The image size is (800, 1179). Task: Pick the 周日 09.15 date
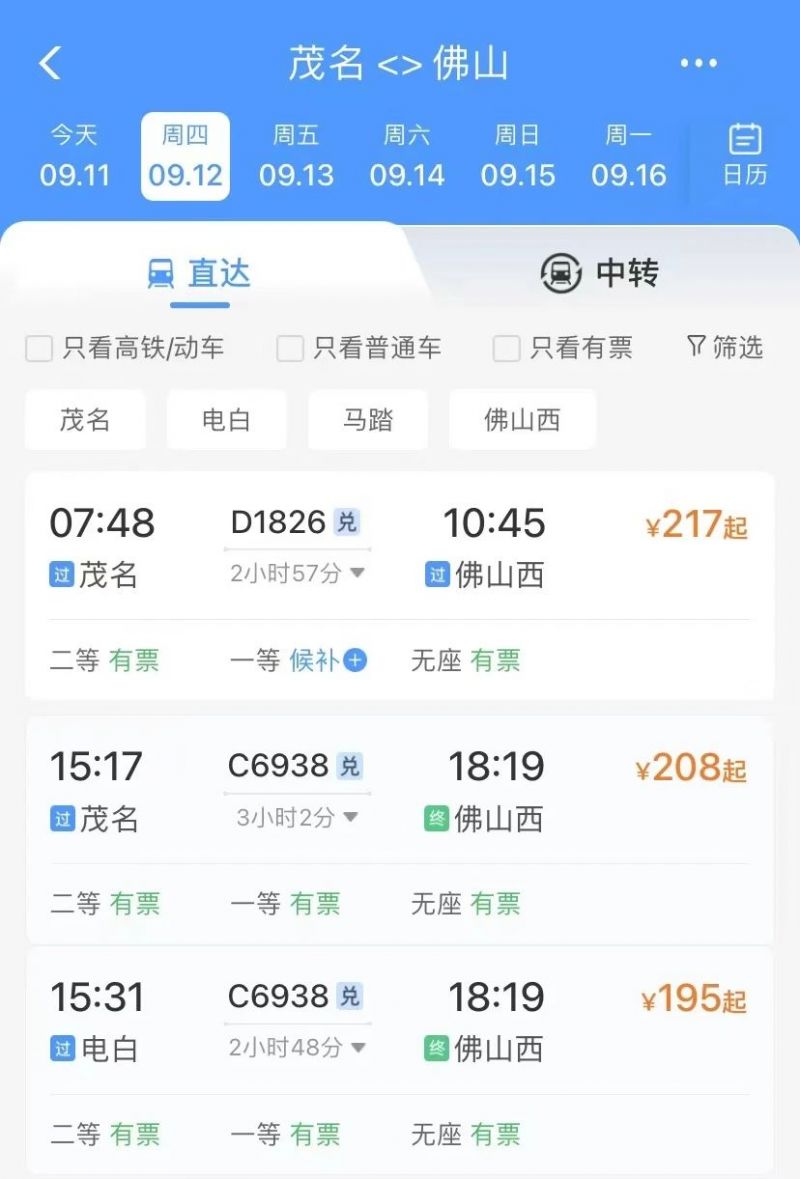517,157
